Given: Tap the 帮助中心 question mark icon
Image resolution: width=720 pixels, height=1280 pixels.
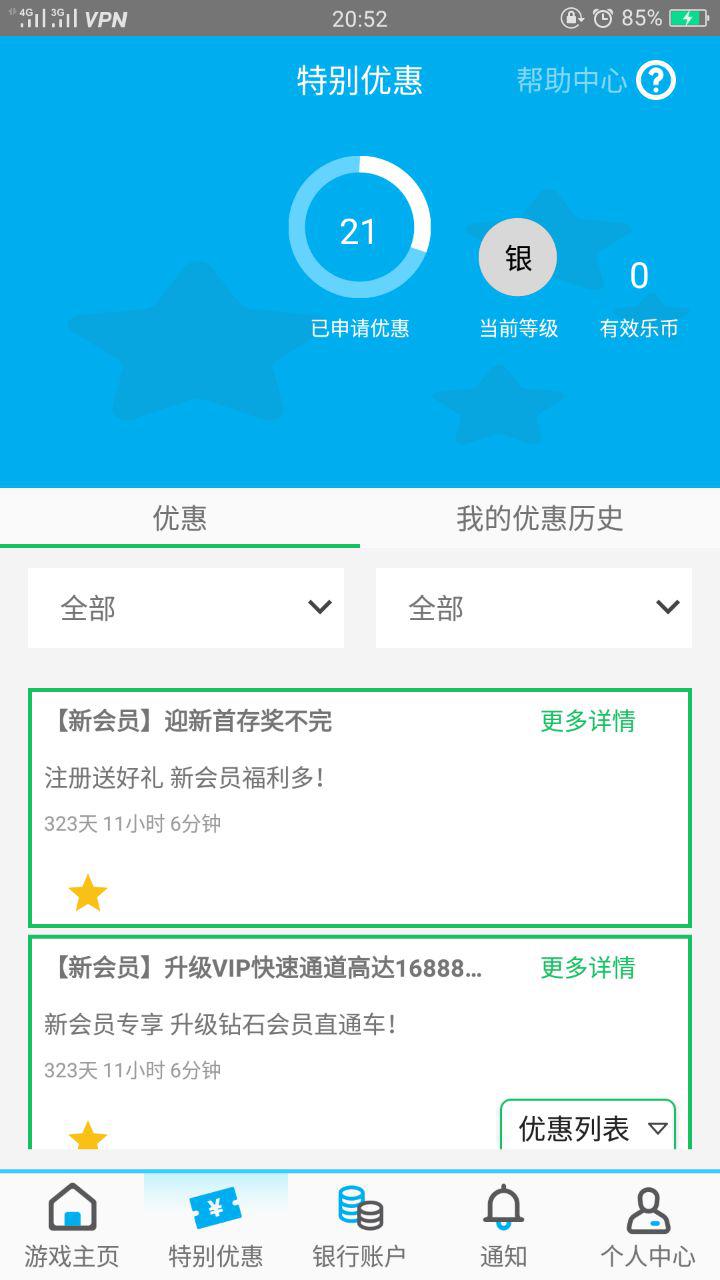Looking at the screenshot, I should tap(657, 81).
